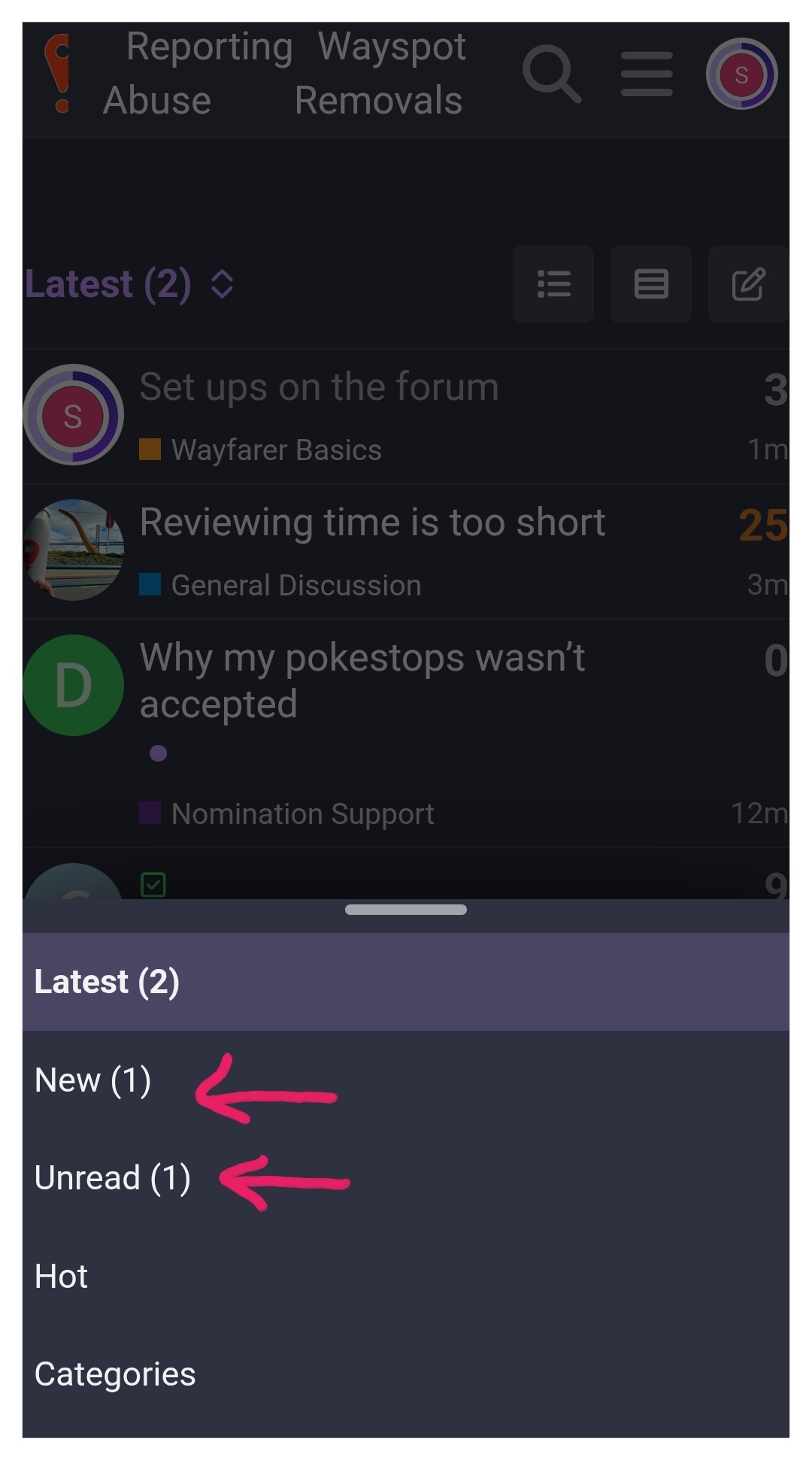
Task: Go to Categories view
Action: [x=115, y=1374]
